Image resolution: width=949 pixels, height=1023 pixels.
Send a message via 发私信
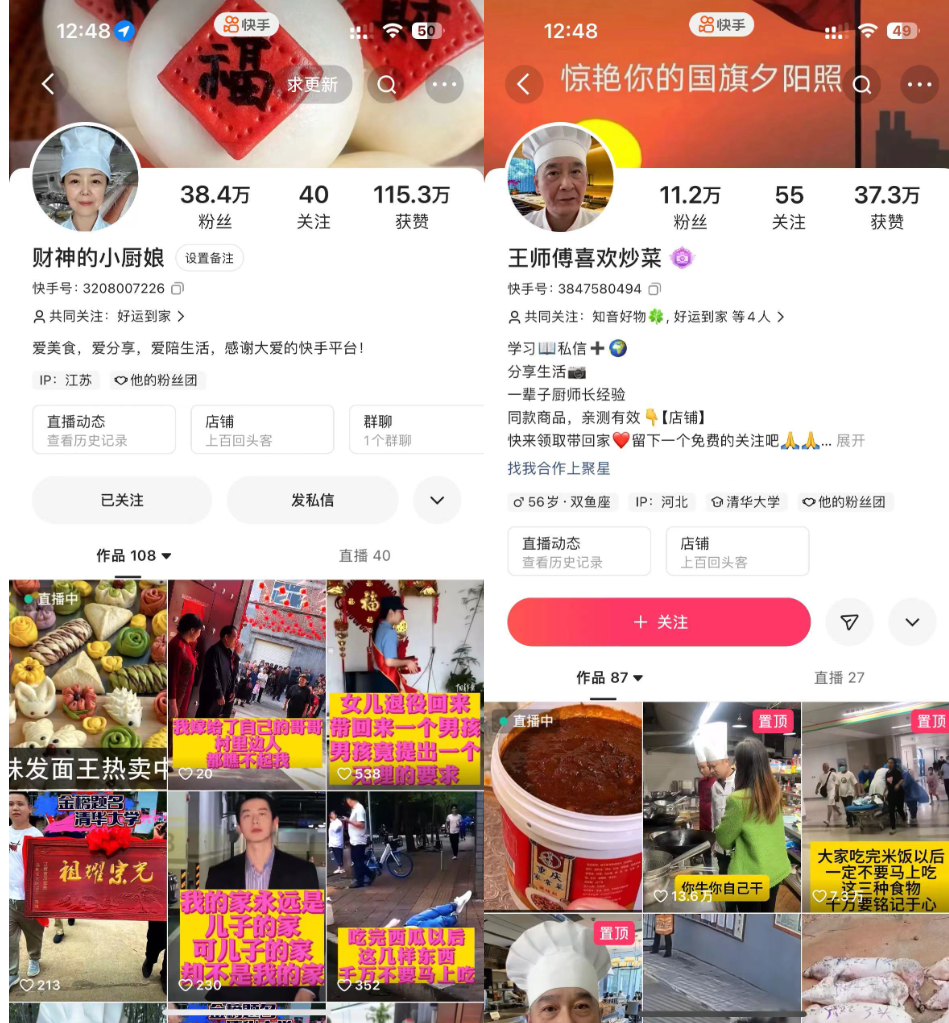click(x=312, y=500)
